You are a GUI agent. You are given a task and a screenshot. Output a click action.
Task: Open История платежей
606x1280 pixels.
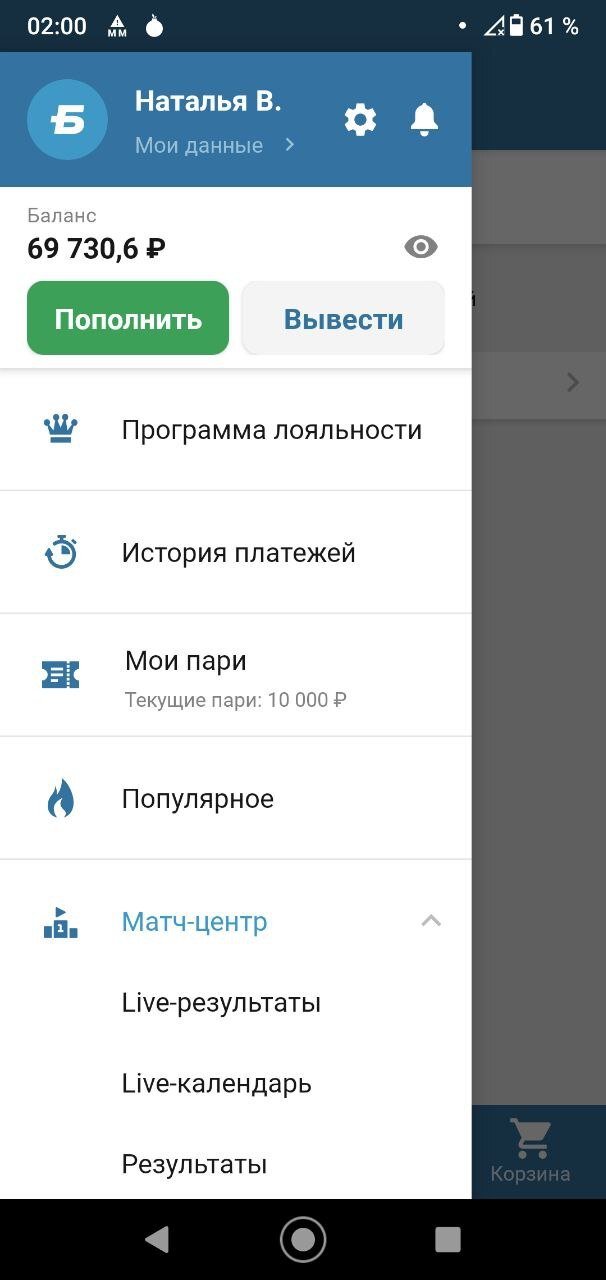[238, 553]
